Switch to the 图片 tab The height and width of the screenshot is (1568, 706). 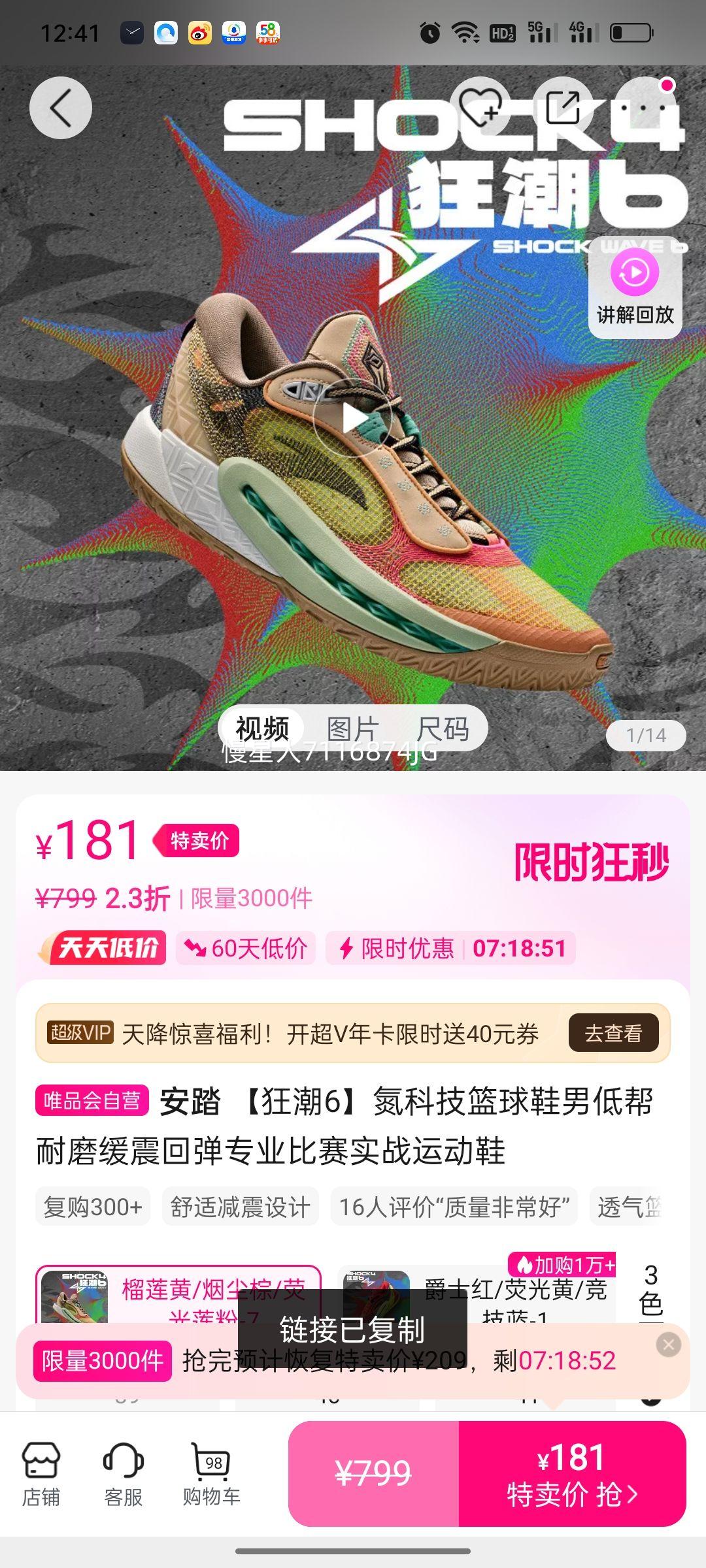[x=353, y=728]
